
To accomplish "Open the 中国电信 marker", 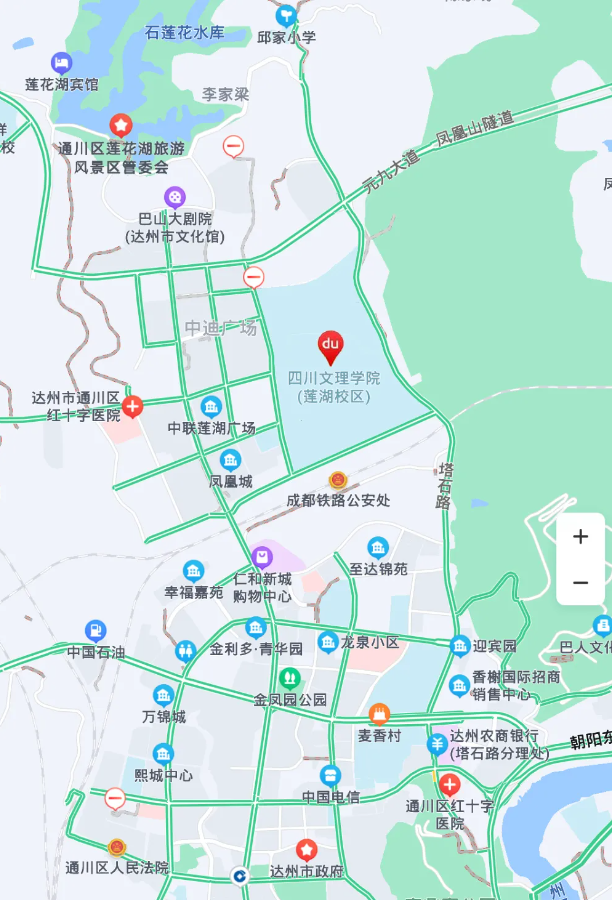I will pos(331,776).
